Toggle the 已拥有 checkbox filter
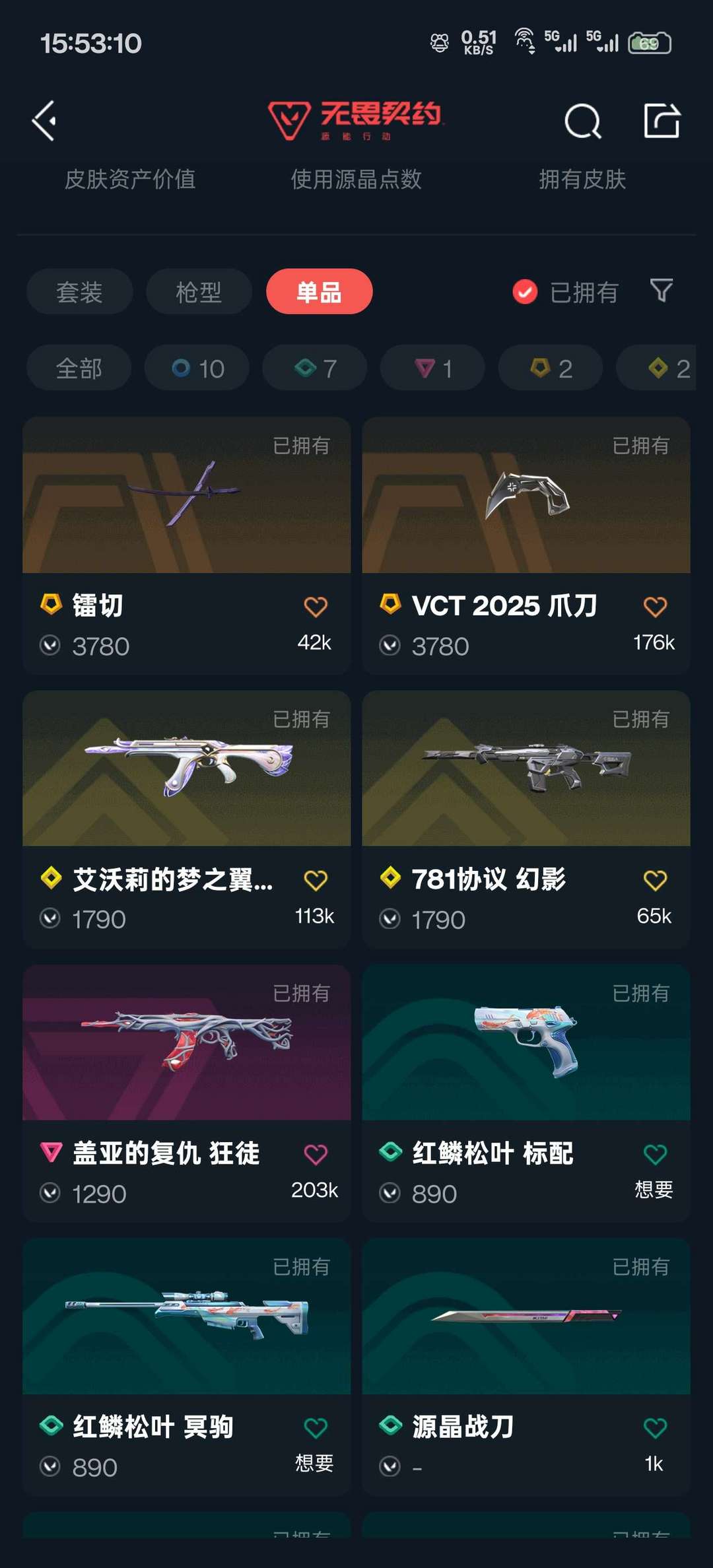The image size is (713, 1568). pyautogui.click(x=526, y=292)
